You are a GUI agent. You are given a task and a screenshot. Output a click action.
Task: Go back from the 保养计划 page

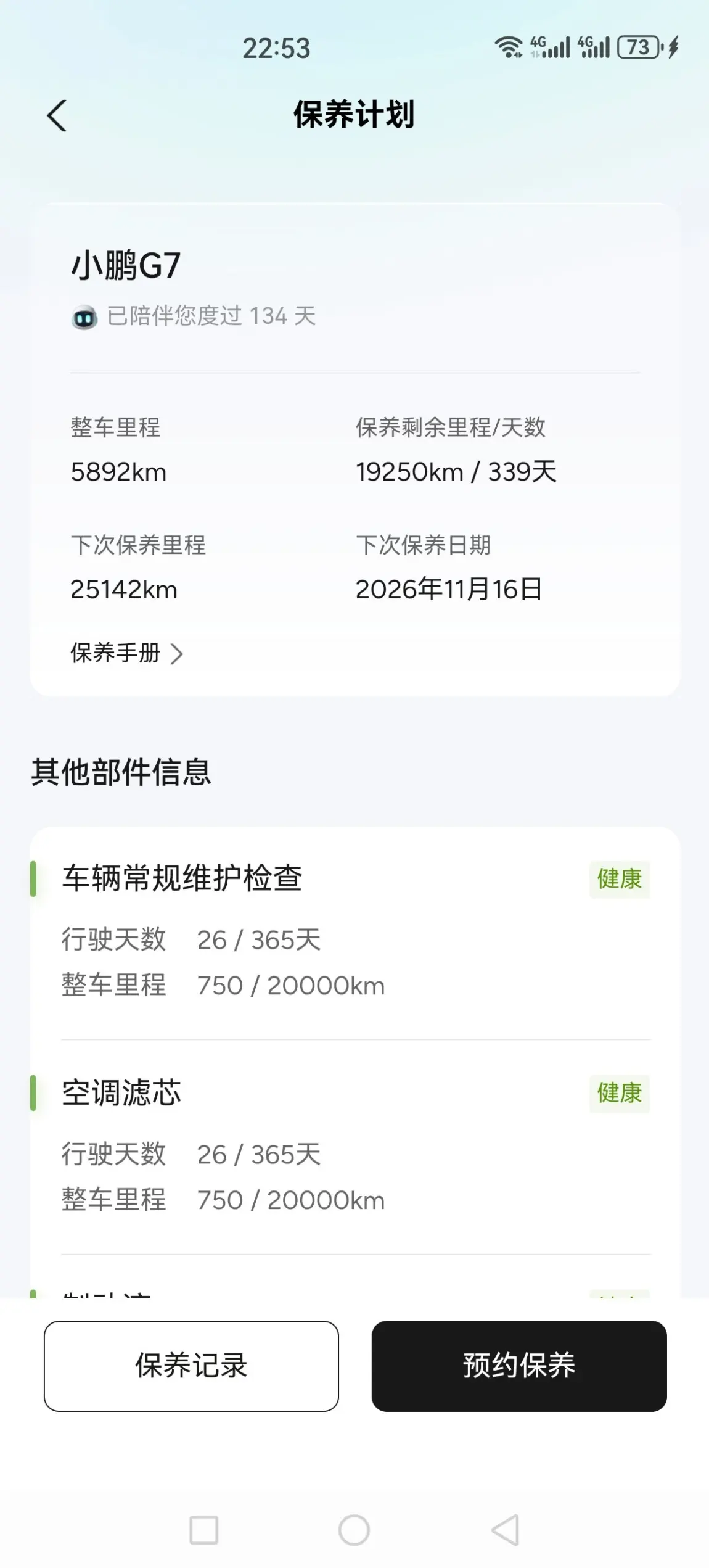click(x=57, y=115)
